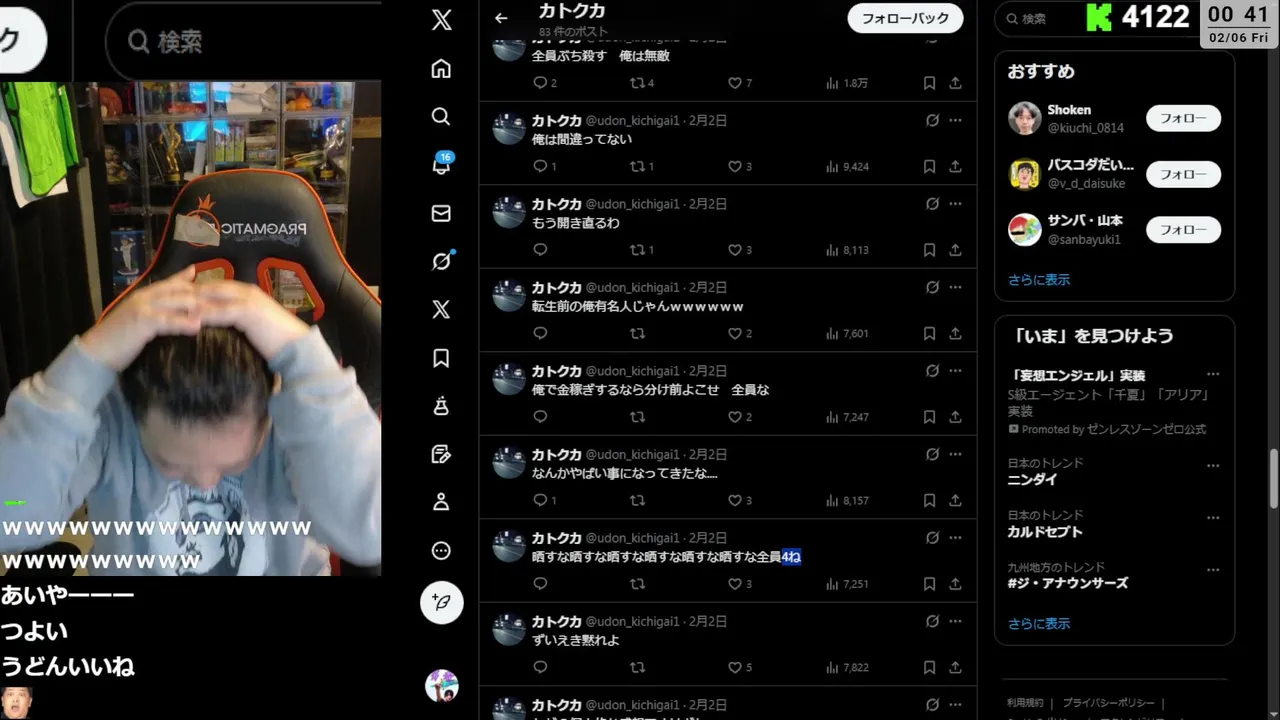Show more under おすすめ with さらに表示
This screenshot has height=720, width=1280.
tap(1039, 280)
